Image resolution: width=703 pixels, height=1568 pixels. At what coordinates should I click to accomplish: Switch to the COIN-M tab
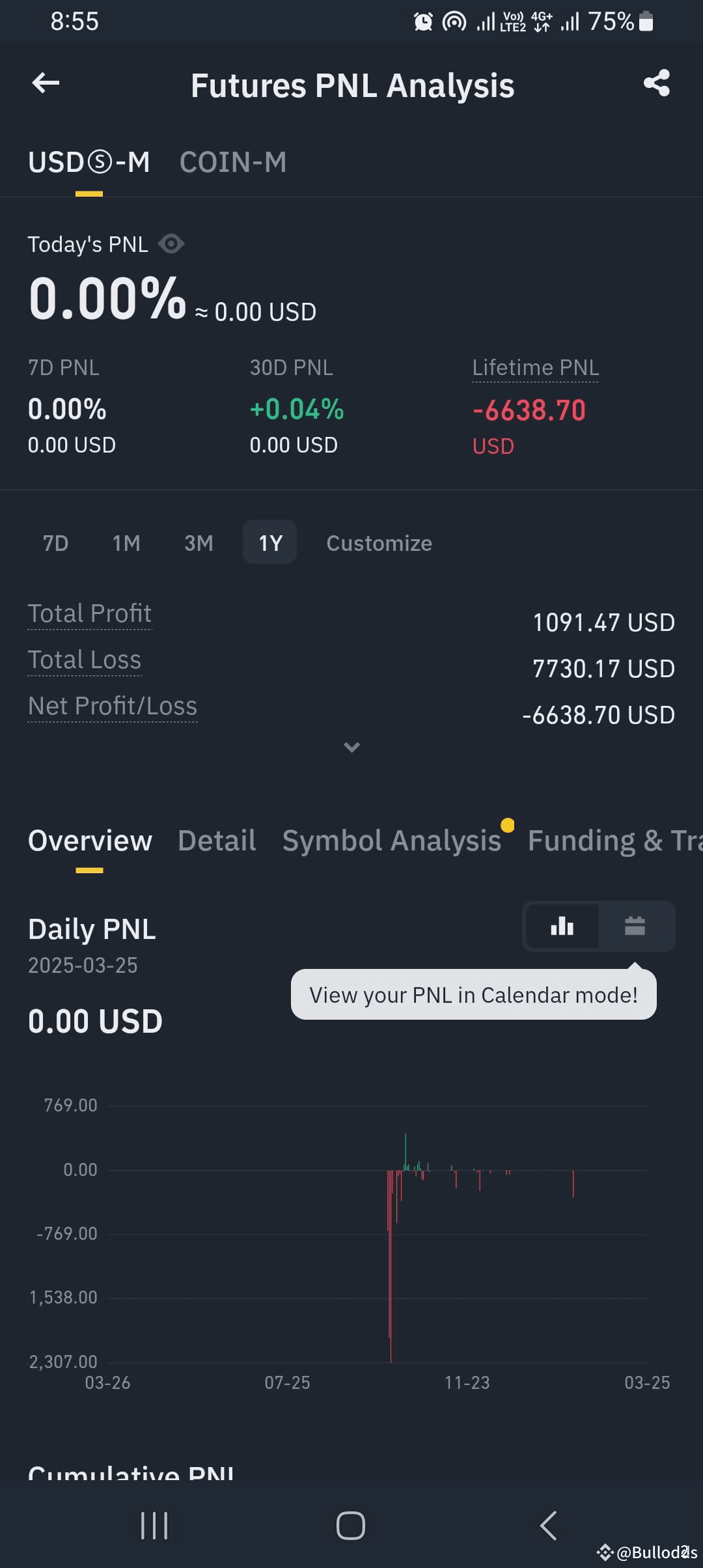tap(233, 161)
